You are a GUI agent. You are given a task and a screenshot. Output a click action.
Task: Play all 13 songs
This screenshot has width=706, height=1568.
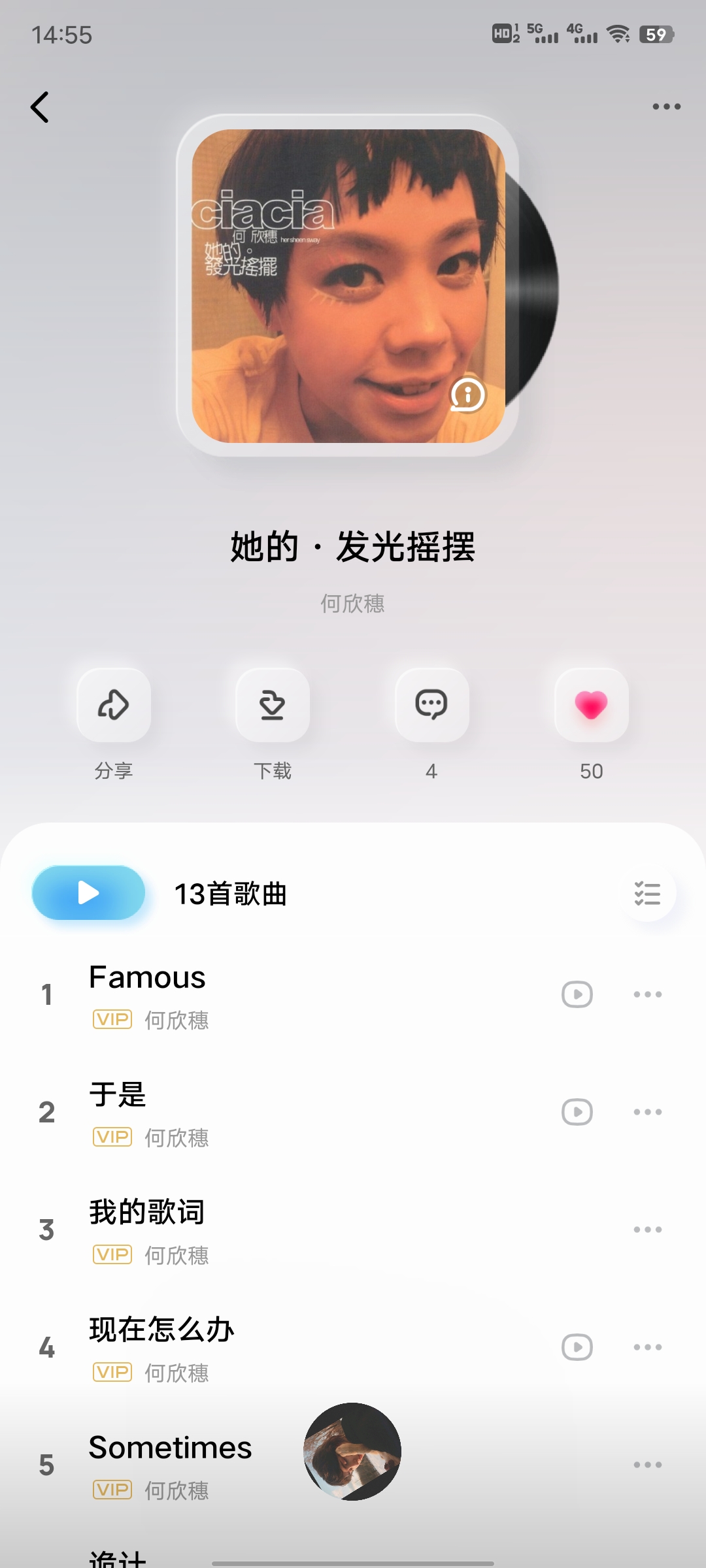pos(89,892)
